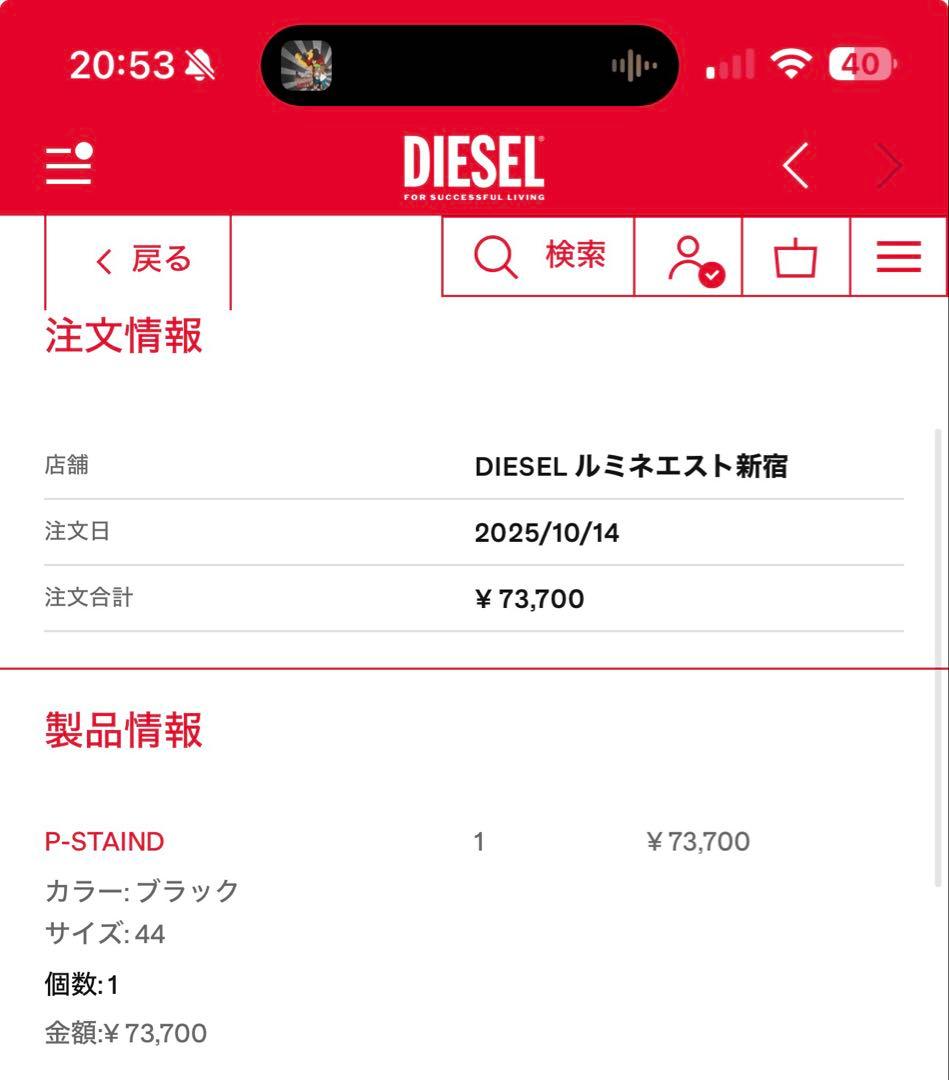Go back using the left chevron in header

pyautogui.click(x=795, y=165)
